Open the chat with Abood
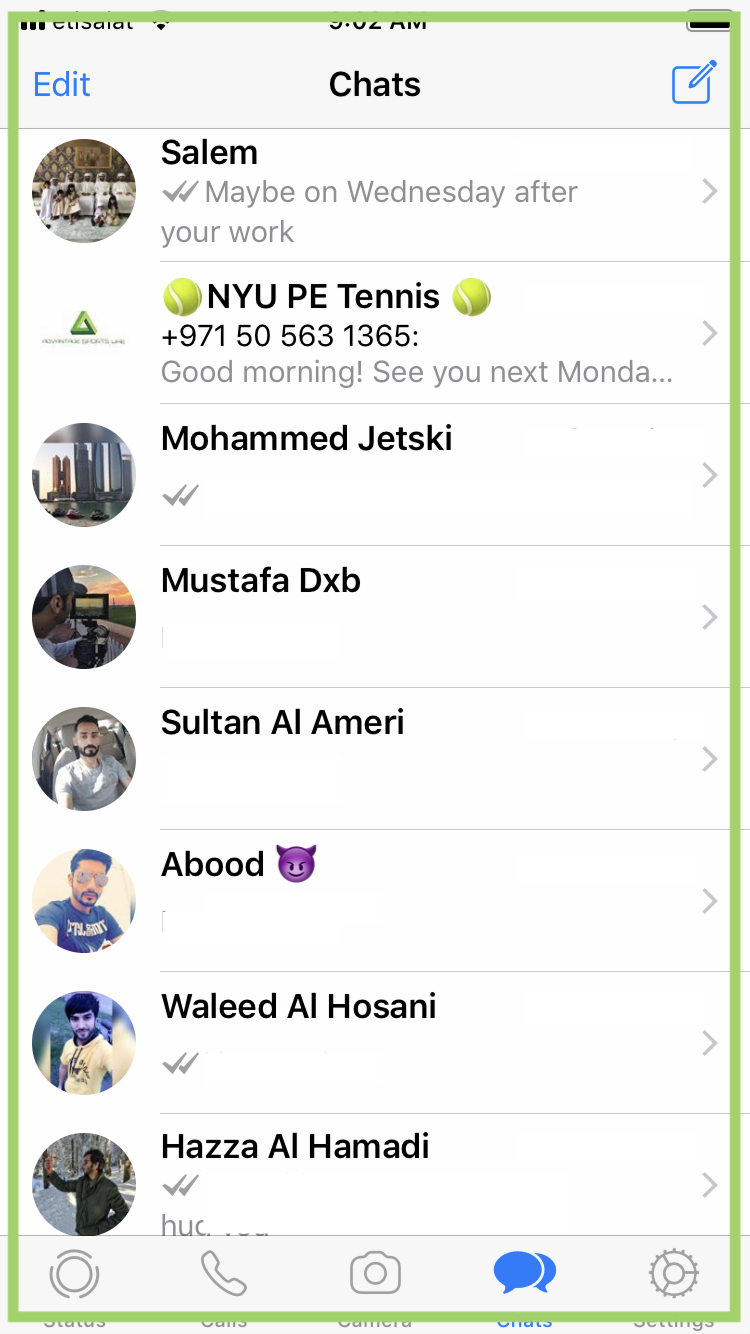The height and width of the screenshot is (1334, 750). point(400,901)
